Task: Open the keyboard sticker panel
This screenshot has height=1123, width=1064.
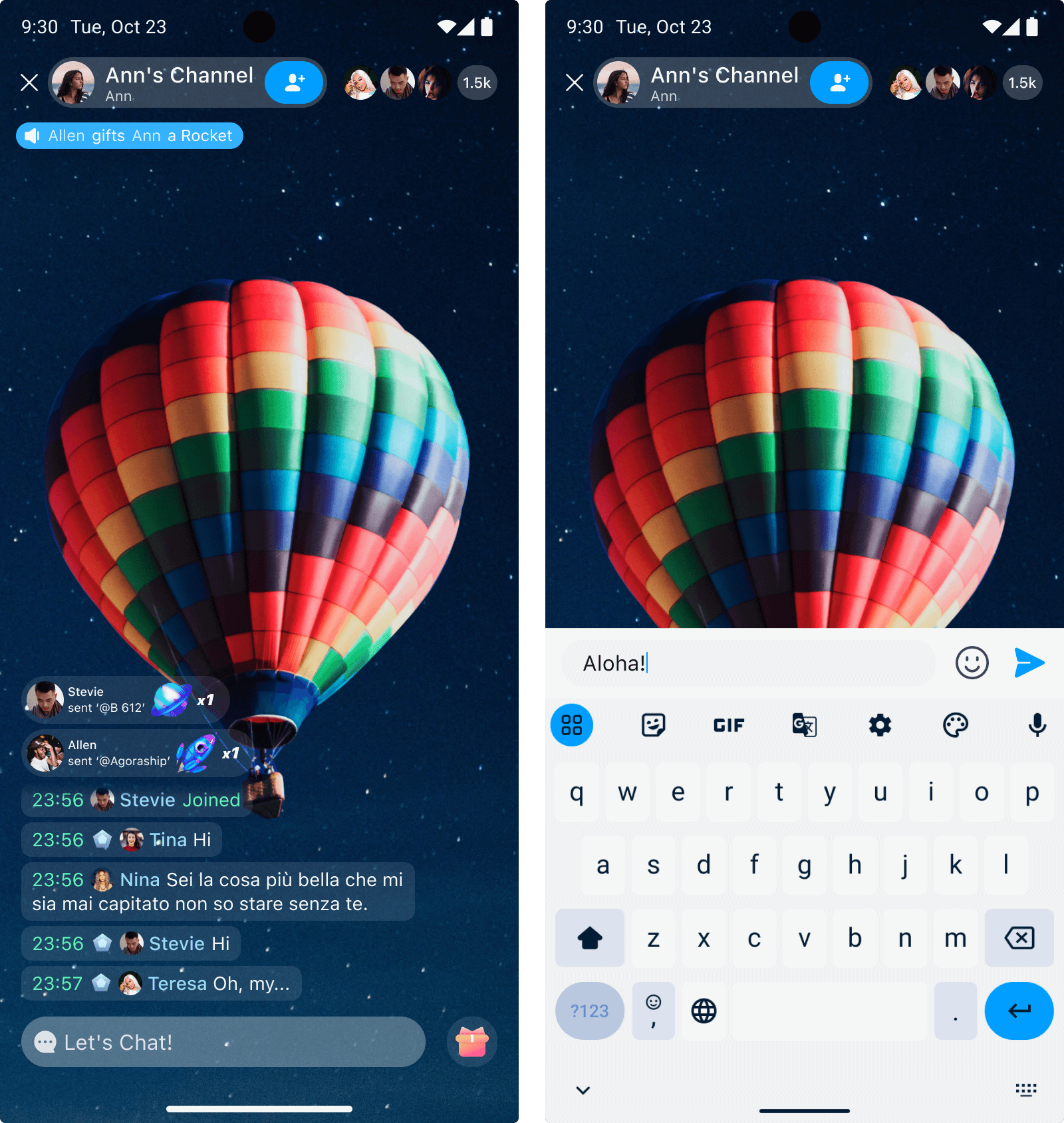Action: tap(653, 725)
